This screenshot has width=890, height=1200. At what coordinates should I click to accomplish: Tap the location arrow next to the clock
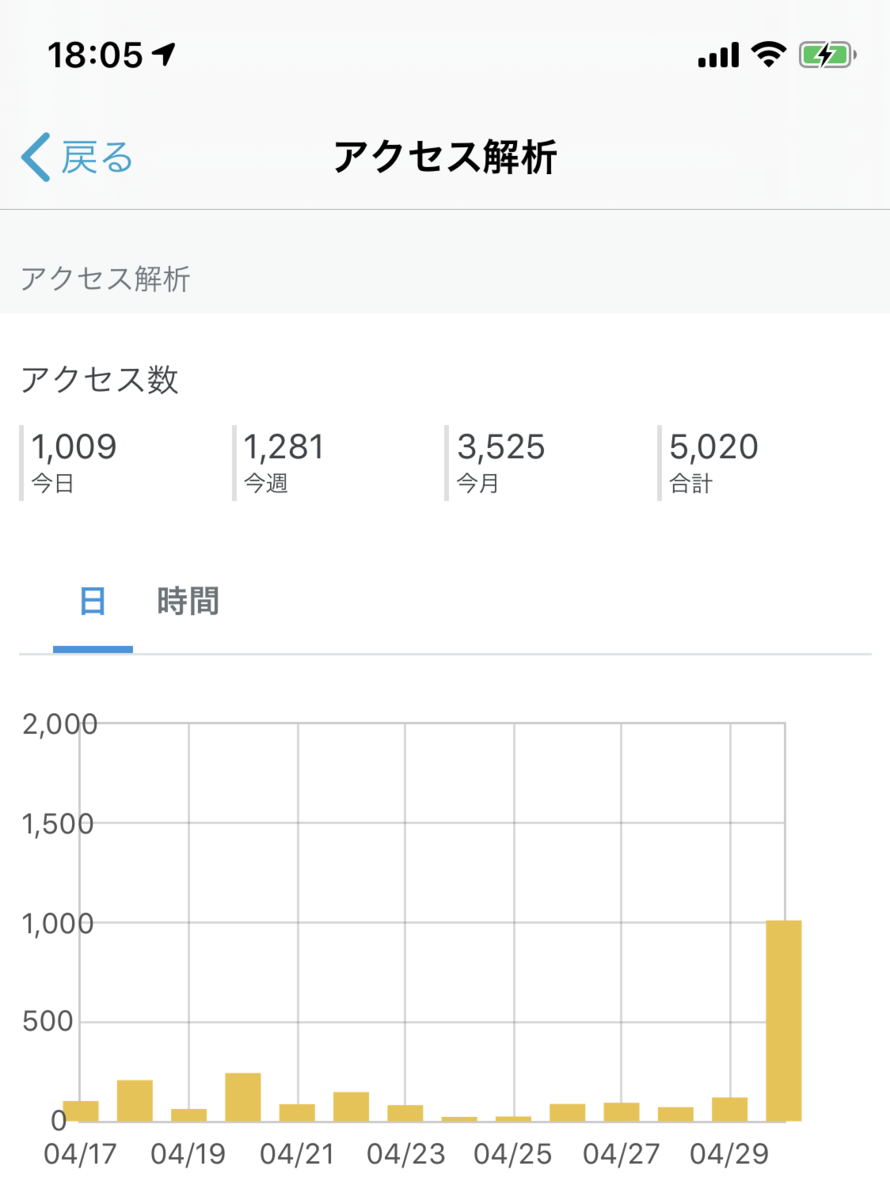[160, 54]
